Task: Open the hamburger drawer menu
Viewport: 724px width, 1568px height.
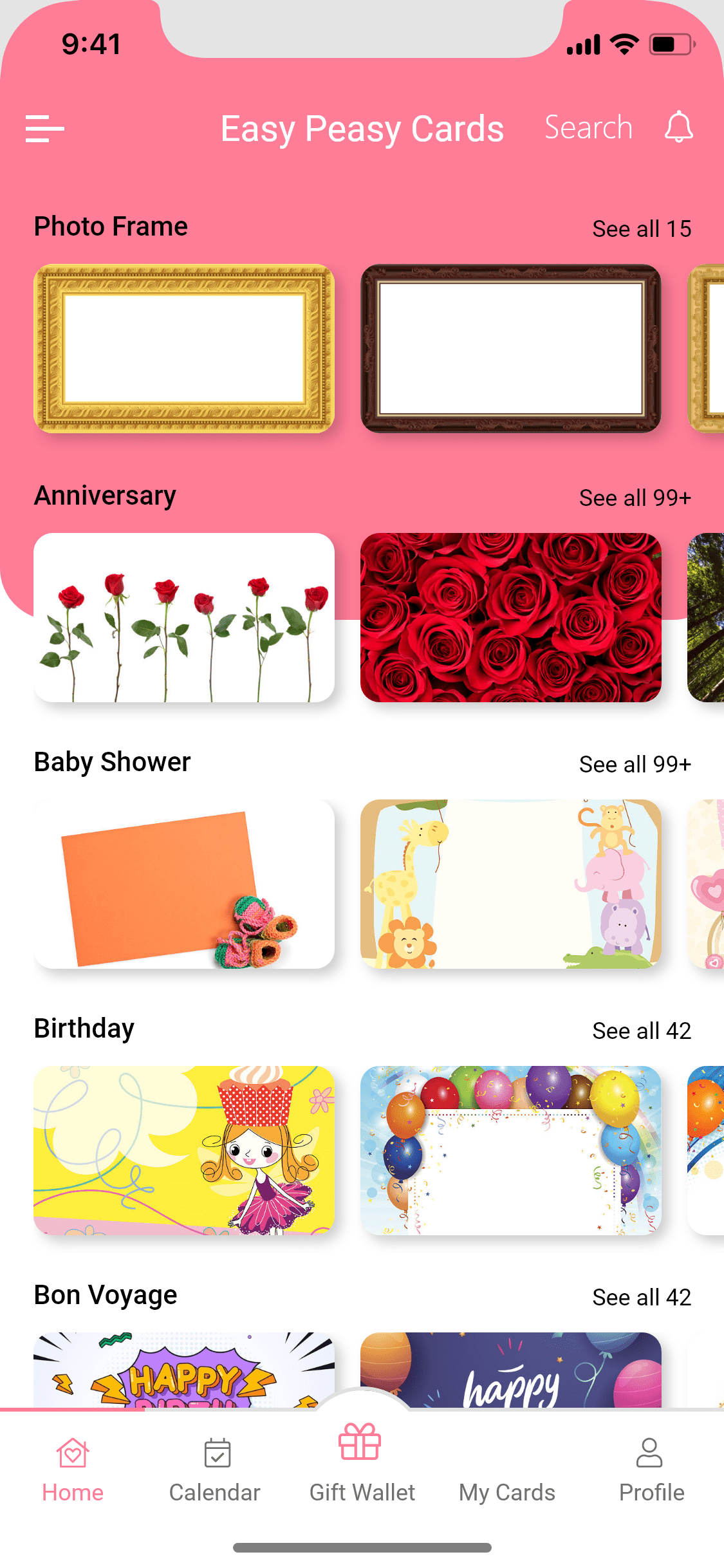Action: [x=44, y=129]
